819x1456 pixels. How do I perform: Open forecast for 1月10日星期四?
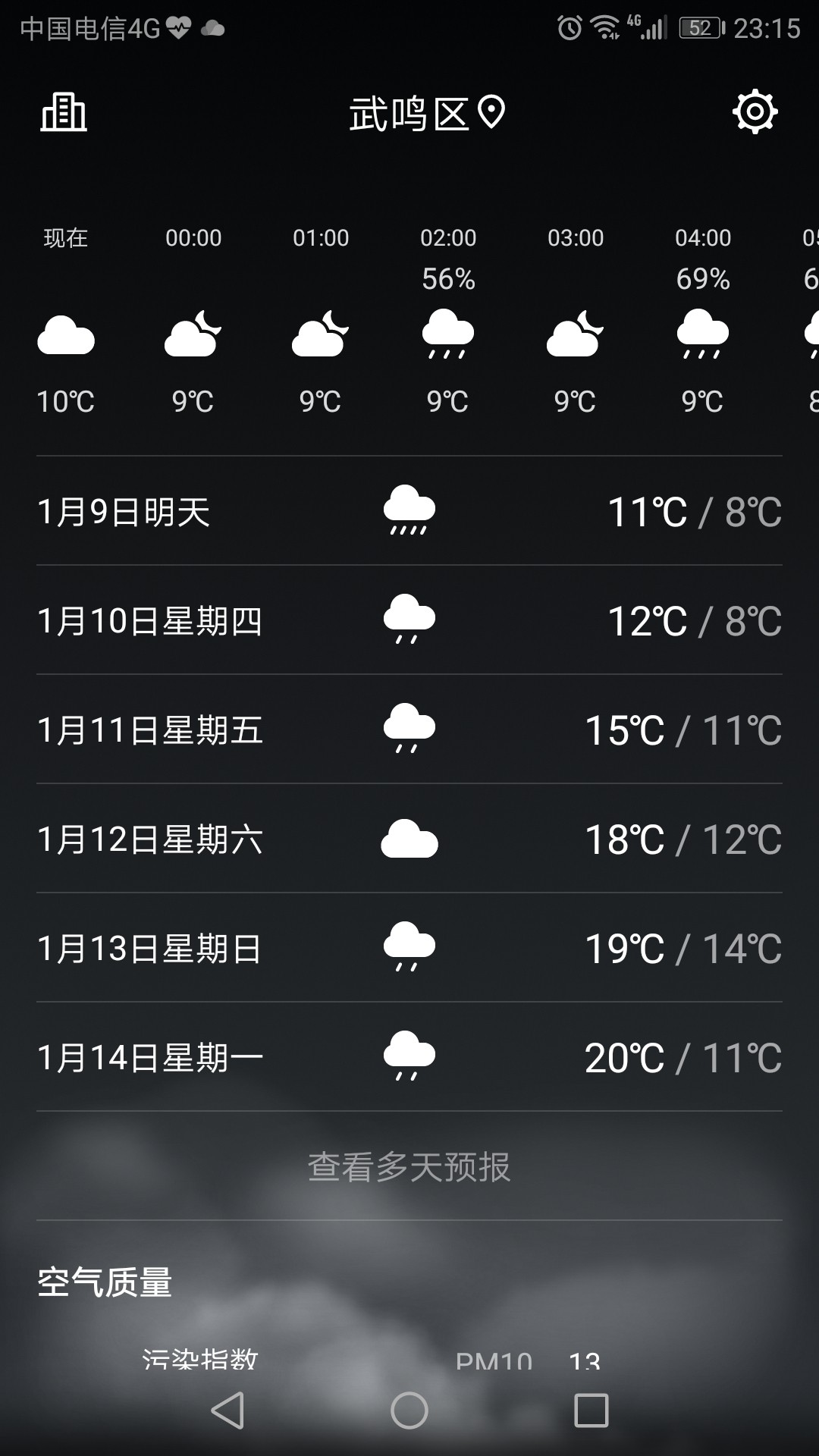point(409,620)
